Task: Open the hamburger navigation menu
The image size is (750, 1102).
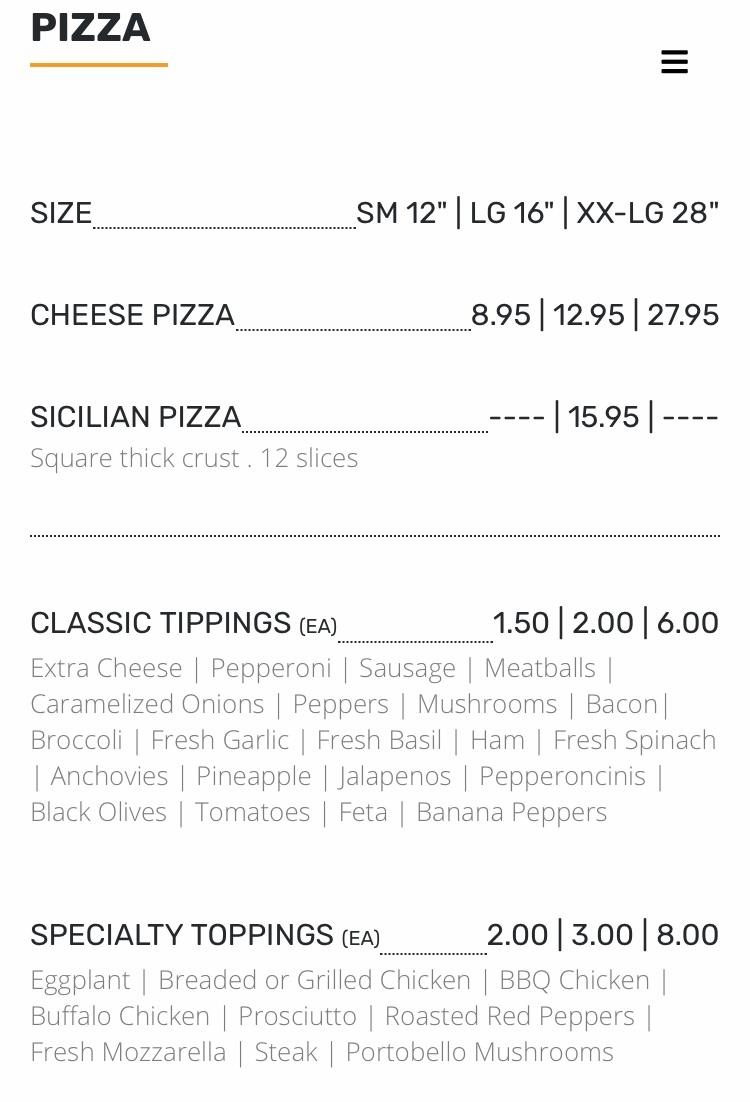Action: point(675,62)
